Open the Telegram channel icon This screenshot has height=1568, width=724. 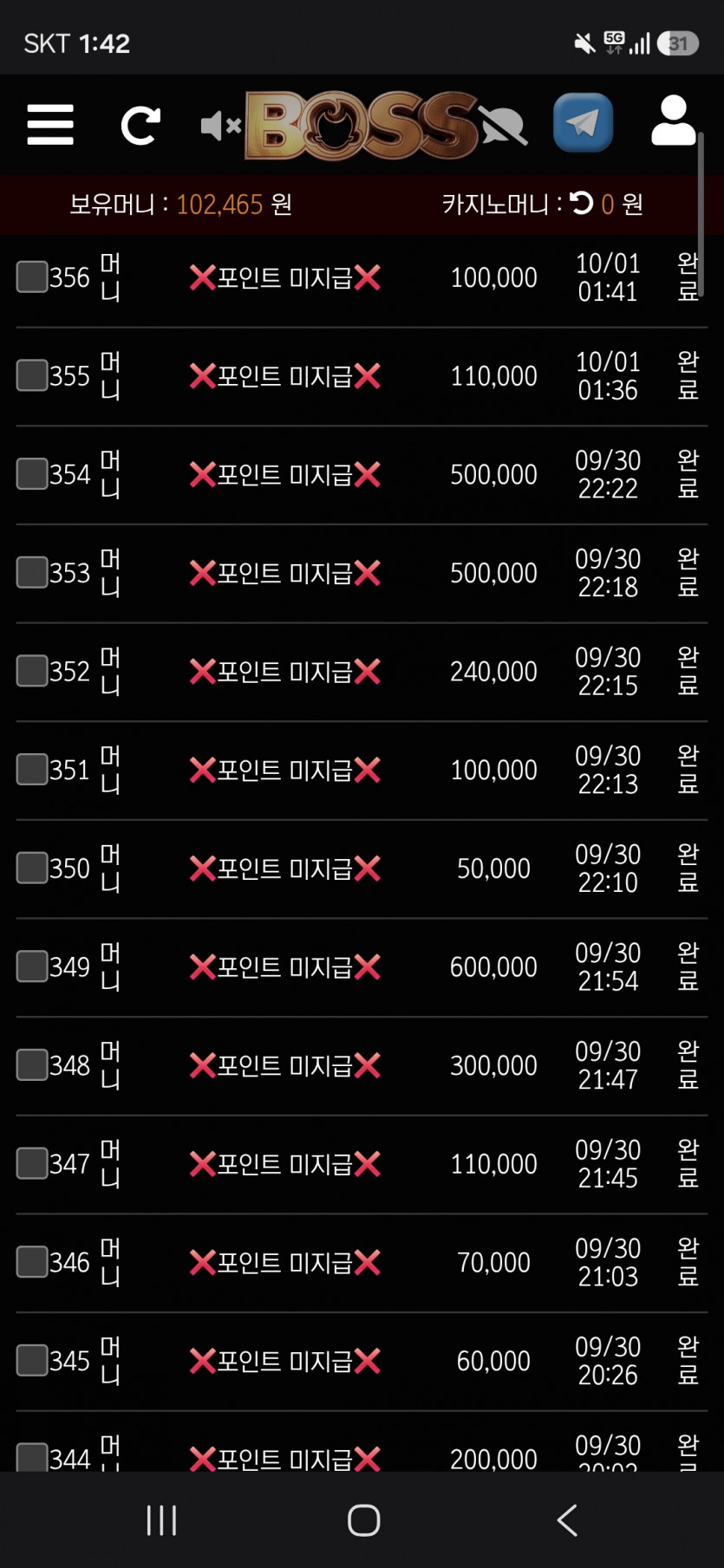pos(583,123)
